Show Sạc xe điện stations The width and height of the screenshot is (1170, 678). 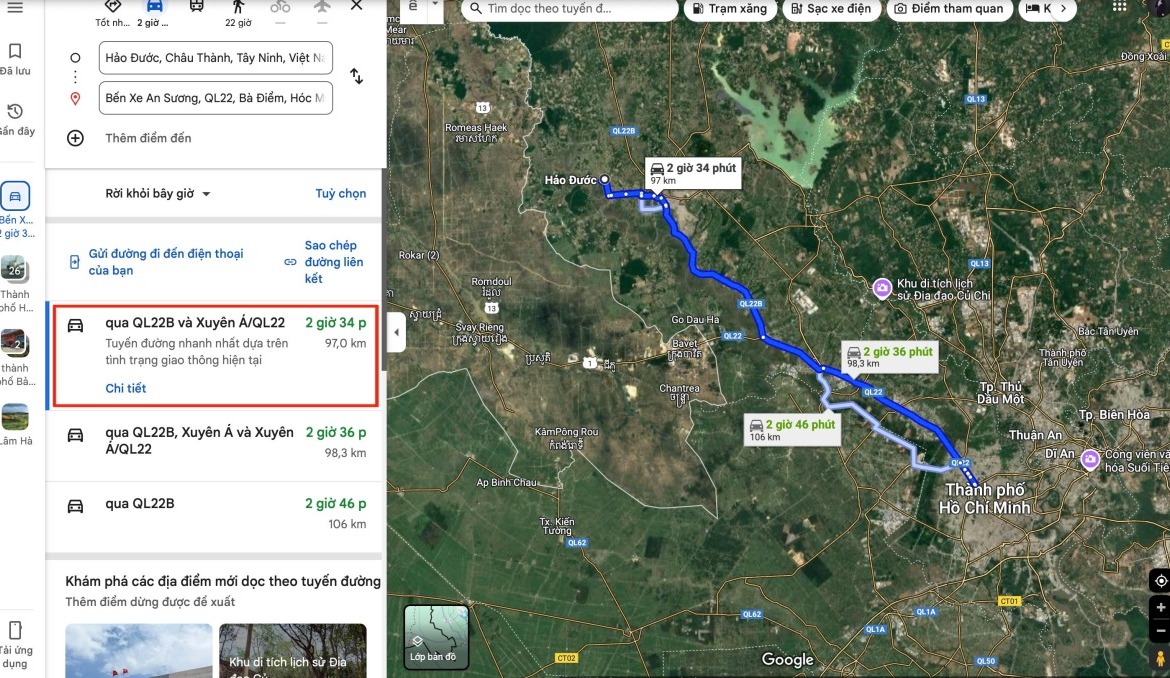coord(830,9)
